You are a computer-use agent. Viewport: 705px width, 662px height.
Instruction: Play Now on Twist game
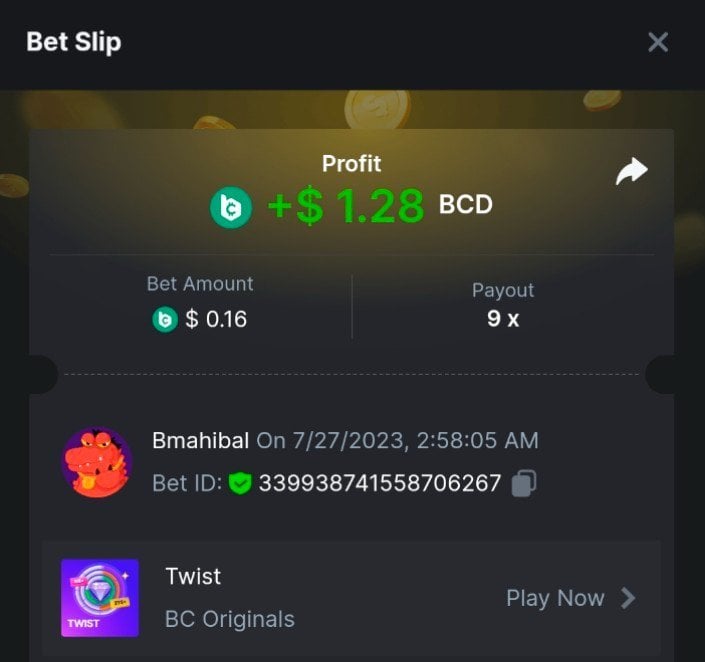click(x=570, y=598)
